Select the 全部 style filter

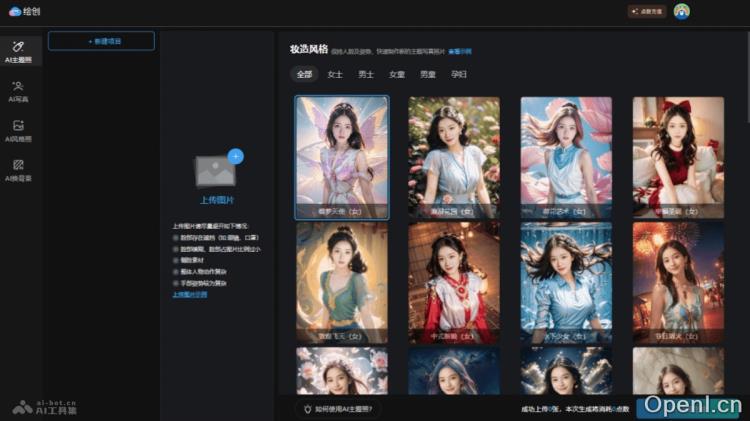click(304, 74)
